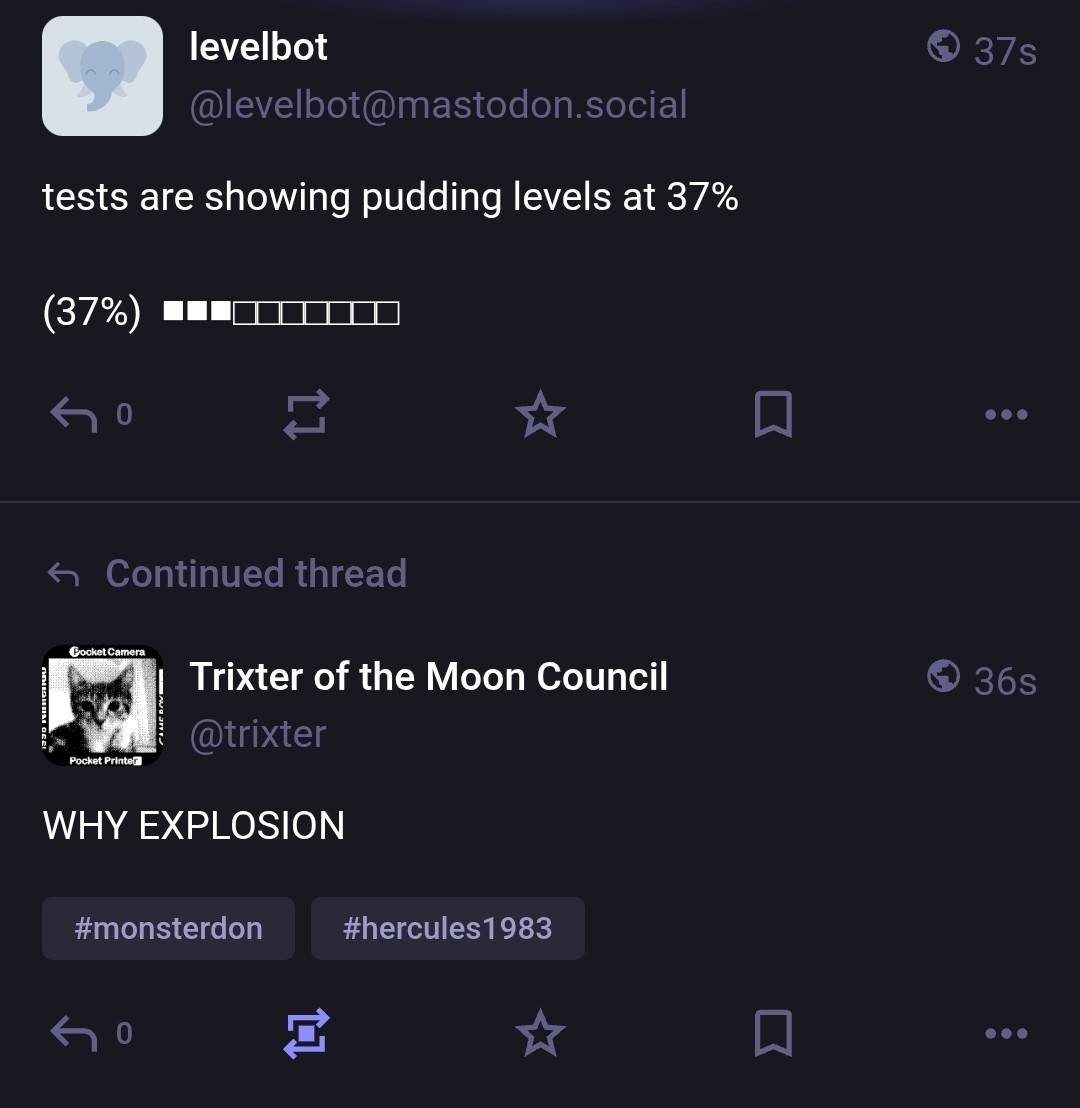1080x1108 pixels.
Task: Favourite levelbot's pudding levels post
Action: (x=540, y=414)
